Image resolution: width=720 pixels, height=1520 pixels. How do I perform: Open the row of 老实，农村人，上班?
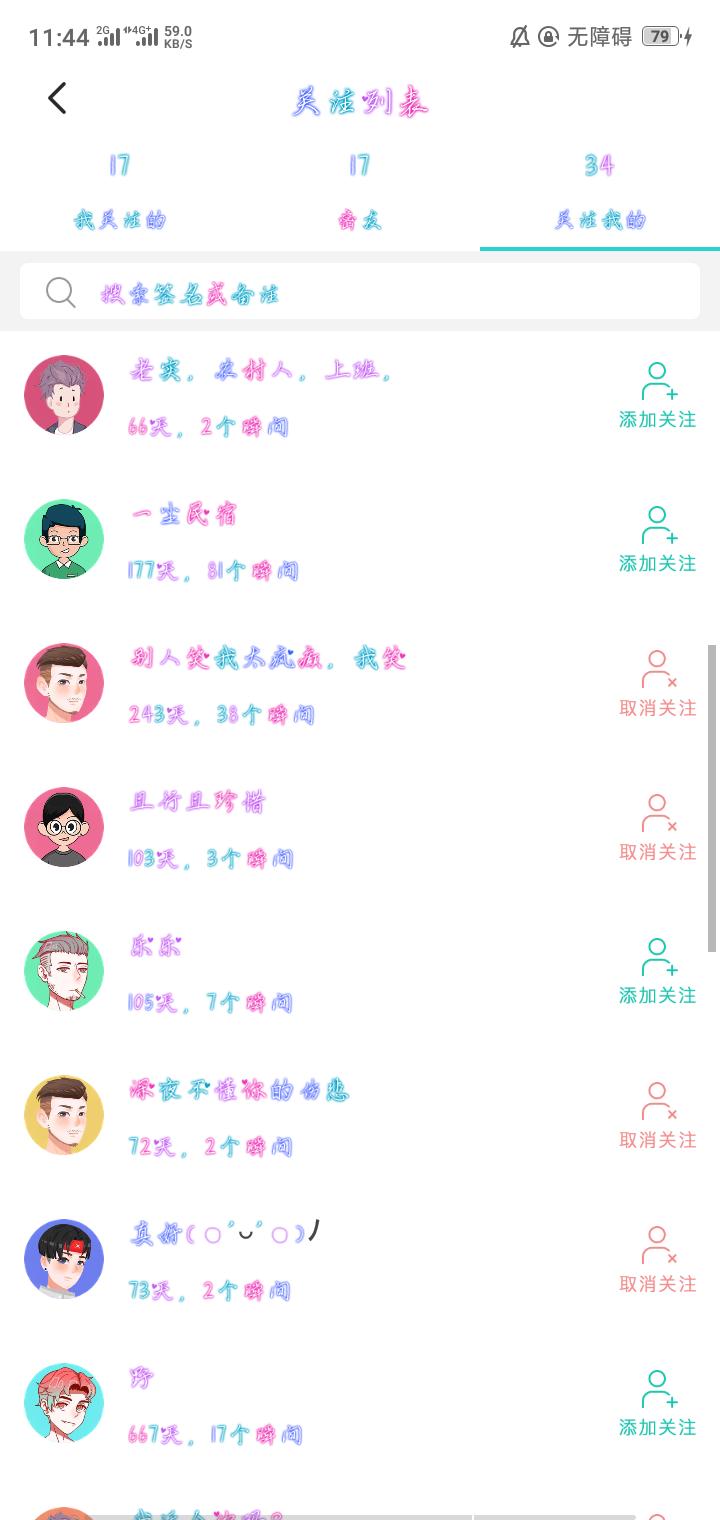[x=300, y=396]
